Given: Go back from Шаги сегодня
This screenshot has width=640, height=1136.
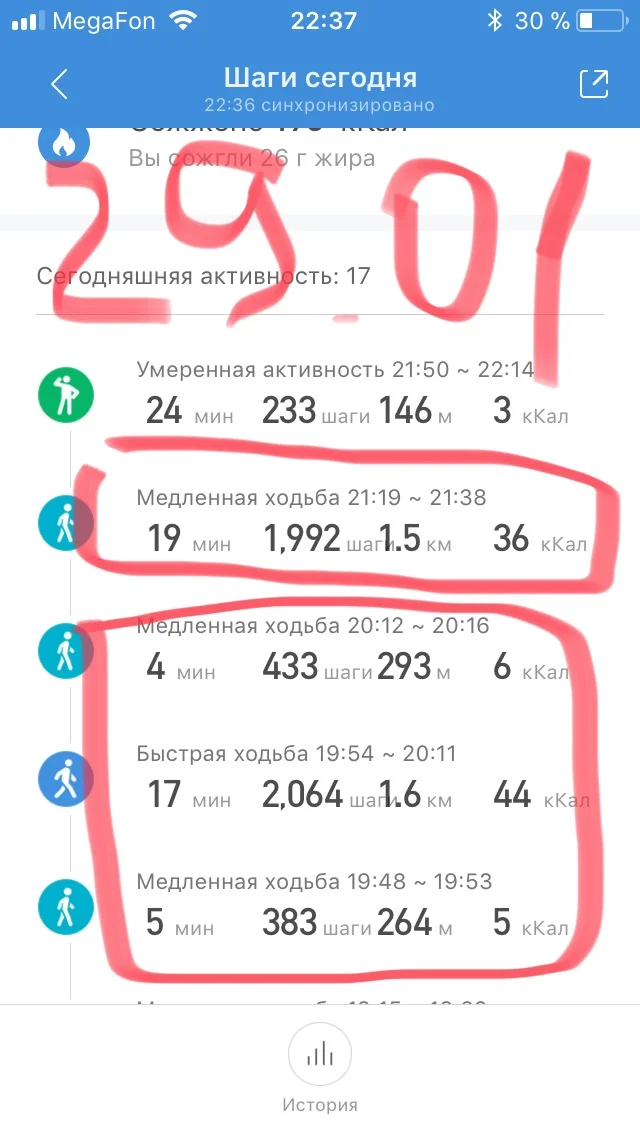Looking at the screenshot, I should tap(59, 85).
